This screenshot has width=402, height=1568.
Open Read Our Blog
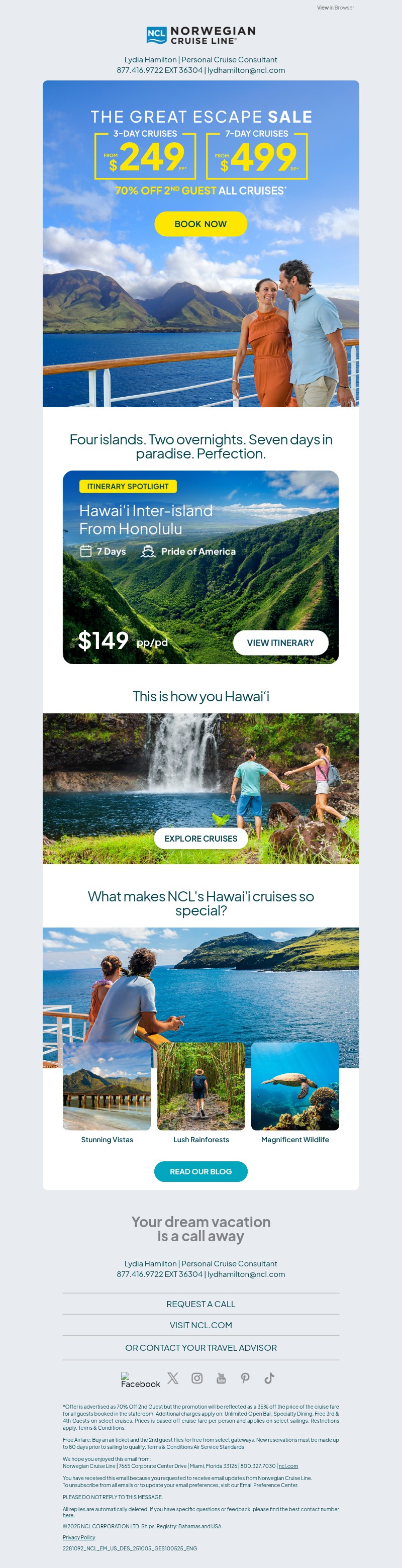tap(200, 1171)
